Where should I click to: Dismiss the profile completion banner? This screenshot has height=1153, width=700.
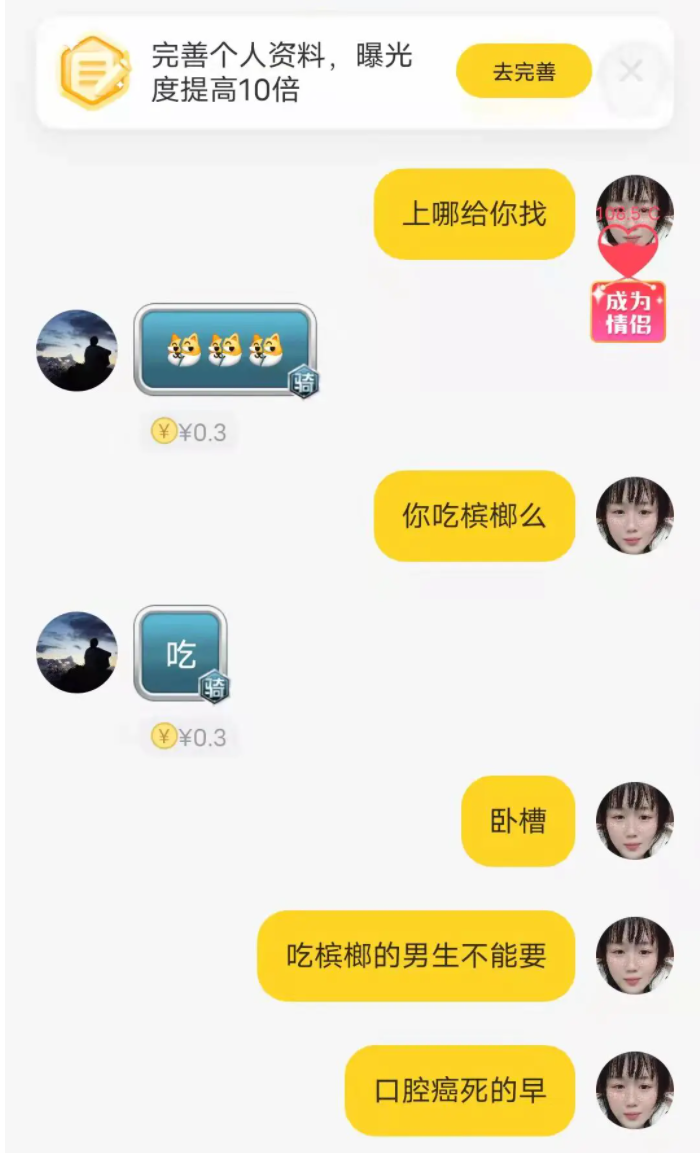tap(631, 71)
